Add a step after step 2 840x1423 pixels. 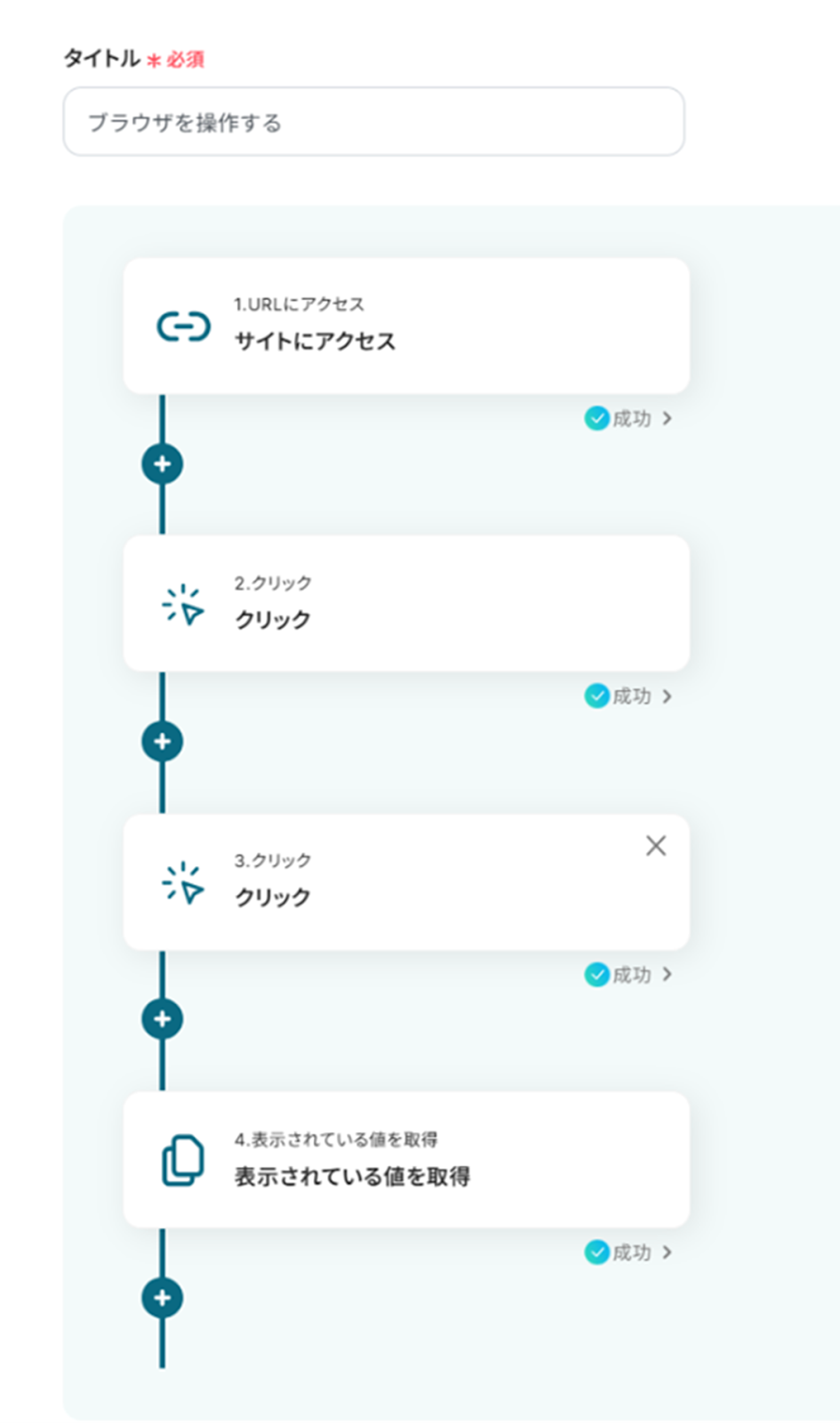(x=163, y=742)
